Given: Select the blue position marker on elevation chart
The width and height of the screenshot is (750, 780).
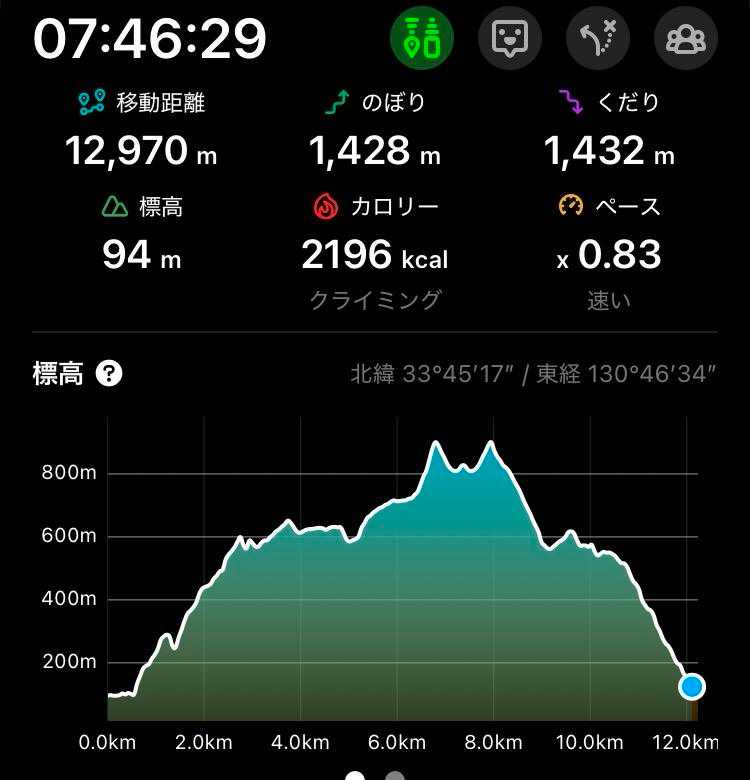Looking at the screenshot, I should tap(692, 686).
